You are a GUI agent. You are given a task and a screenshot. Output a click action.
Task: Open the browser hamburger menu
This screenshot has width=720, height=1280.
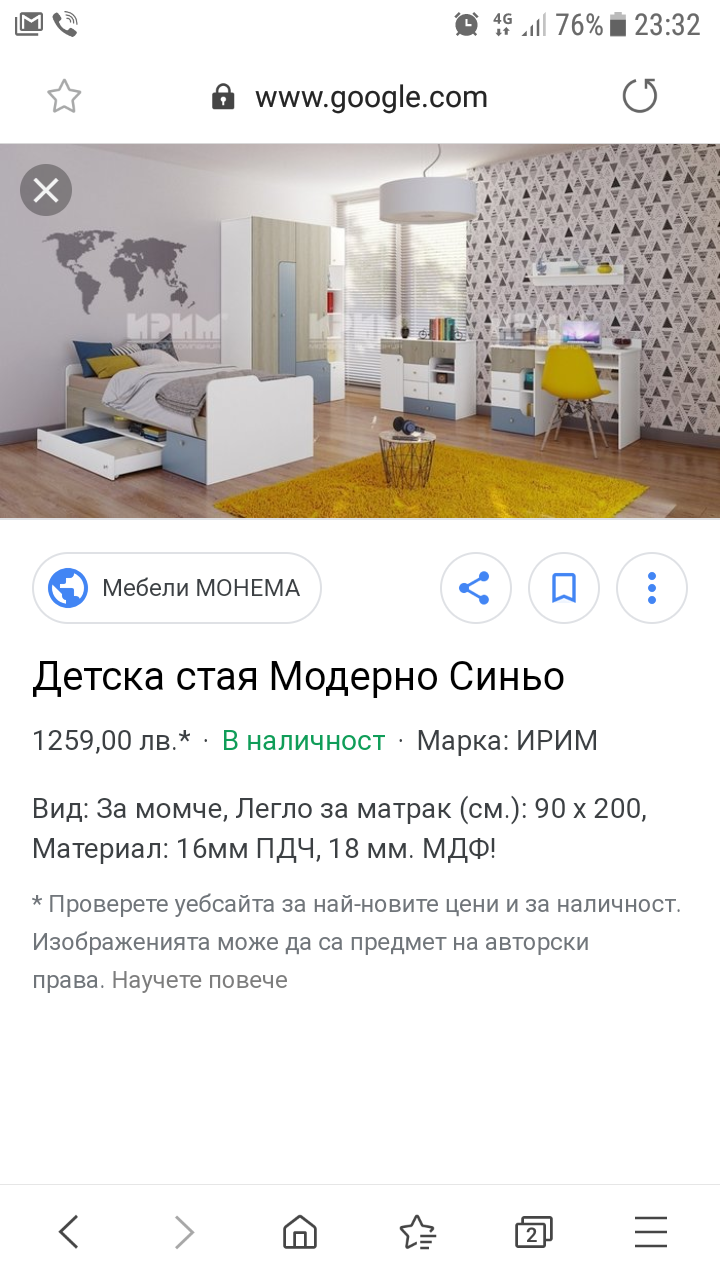[x=651, y=1232]
